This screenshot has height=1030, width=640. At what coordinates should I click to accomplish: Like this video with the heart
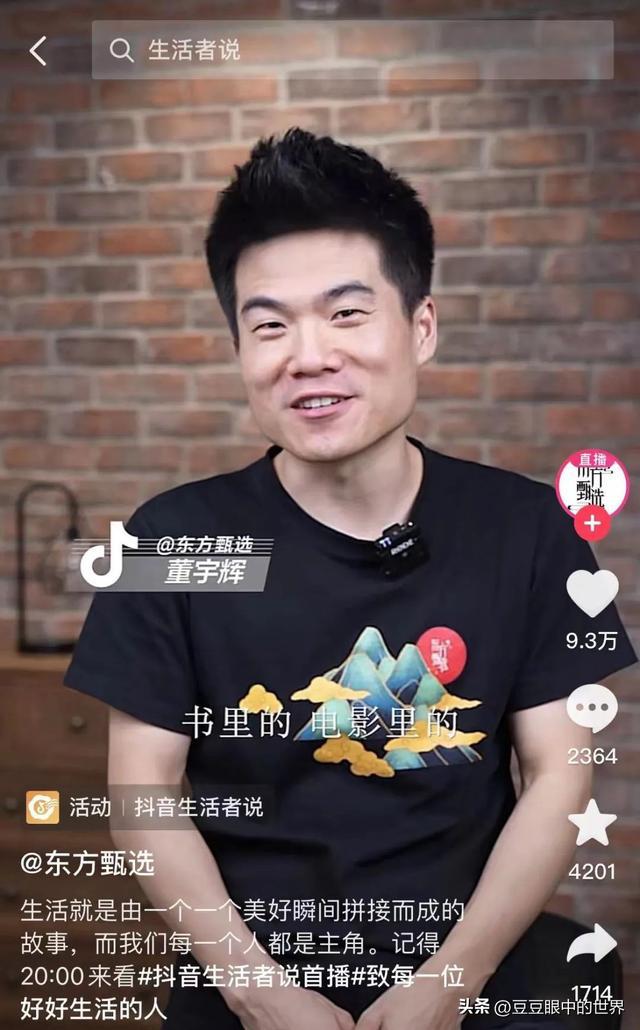592,593
